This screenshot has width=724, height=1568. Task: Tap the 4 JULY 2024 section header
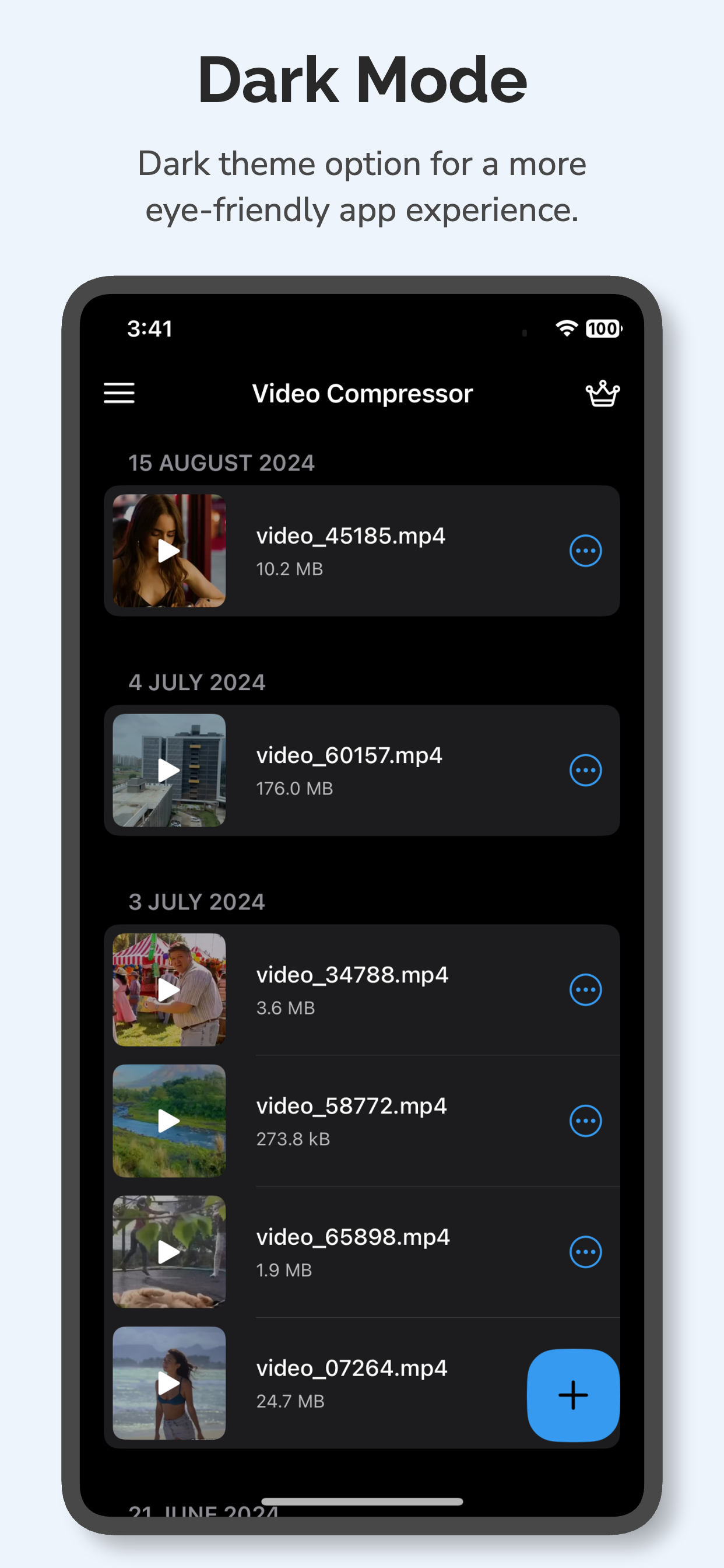[x=198, y=682]
